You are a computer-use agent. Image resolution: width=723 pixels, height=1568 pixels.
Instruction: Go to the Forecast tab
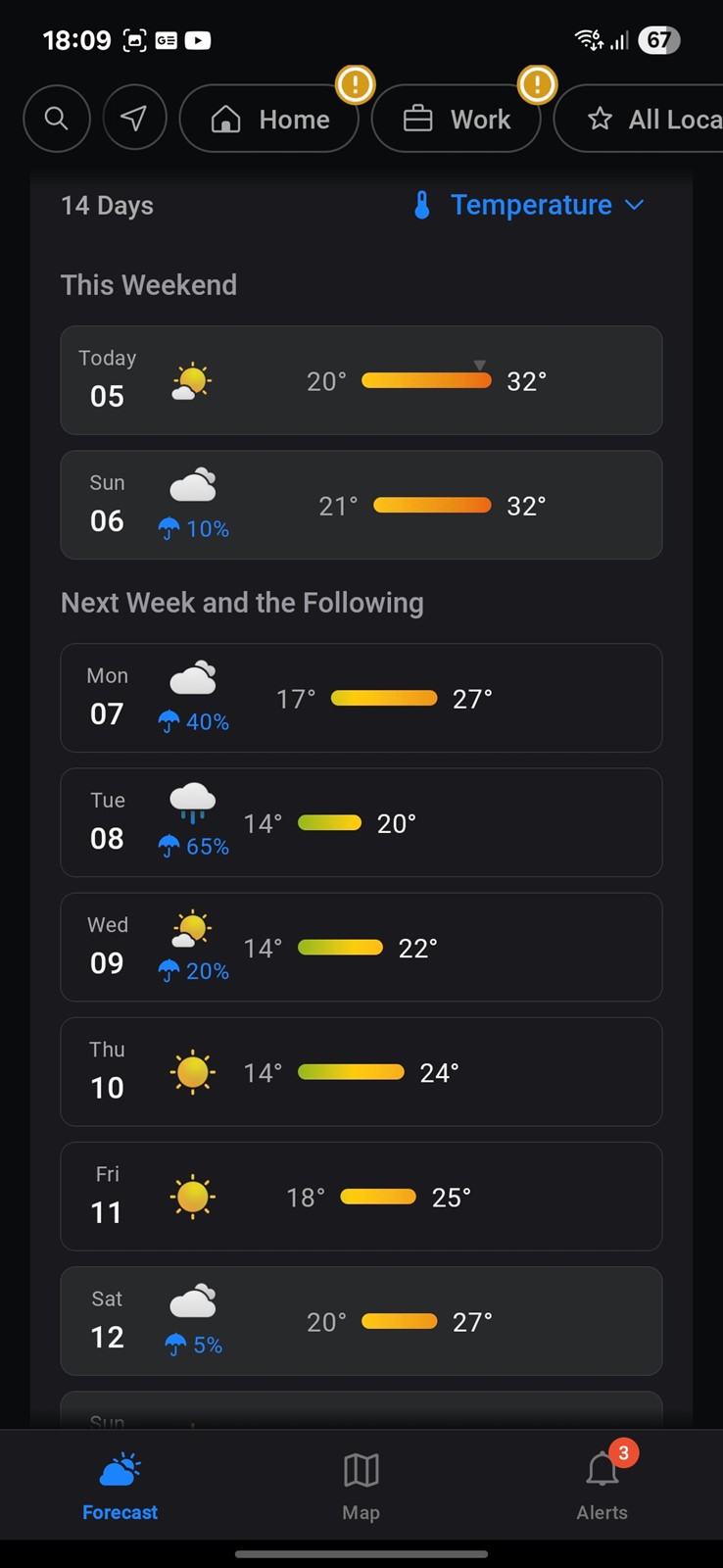120,1486
